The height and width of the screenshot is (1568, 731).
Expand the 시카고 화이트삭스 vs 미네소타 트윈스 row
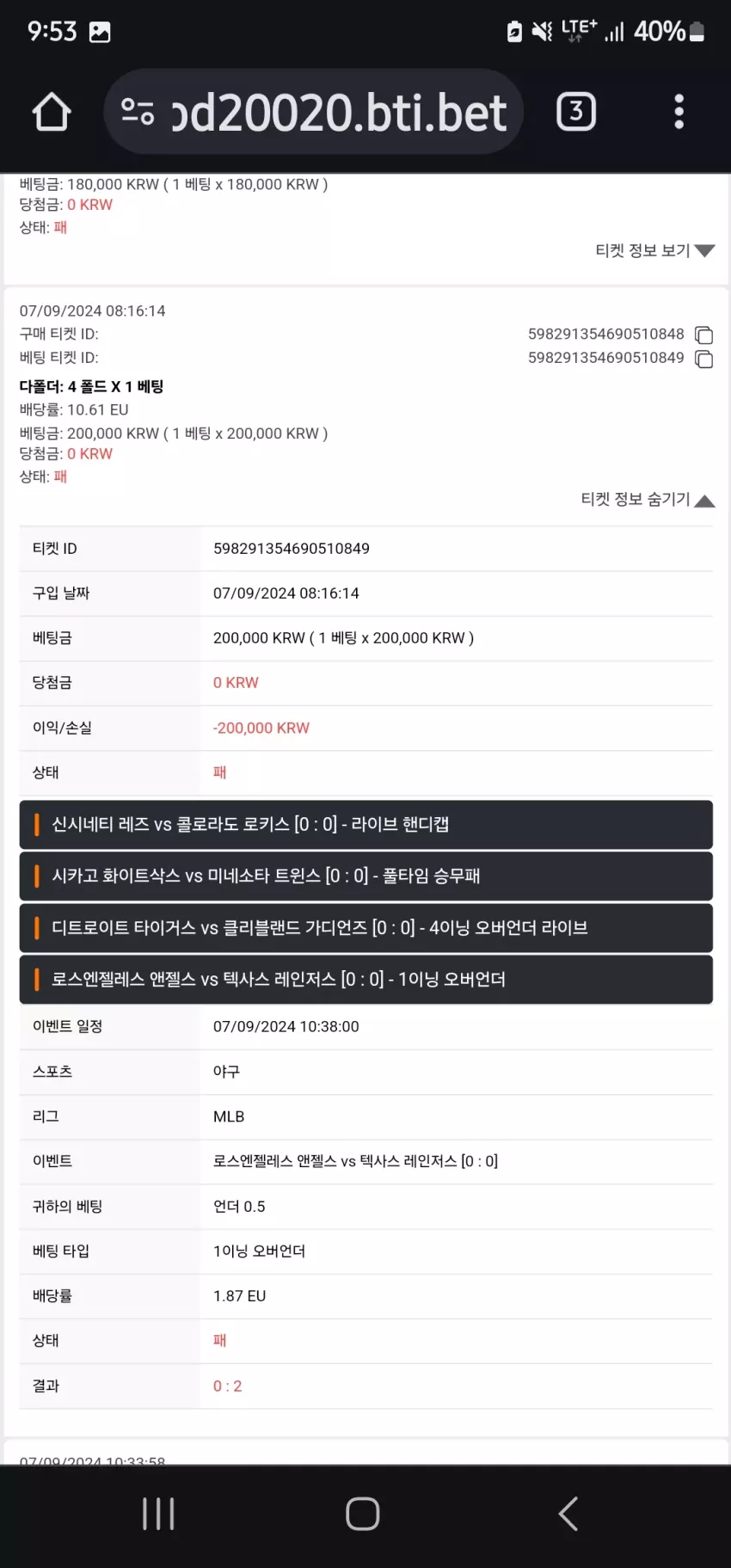click(x=366, y=876)
